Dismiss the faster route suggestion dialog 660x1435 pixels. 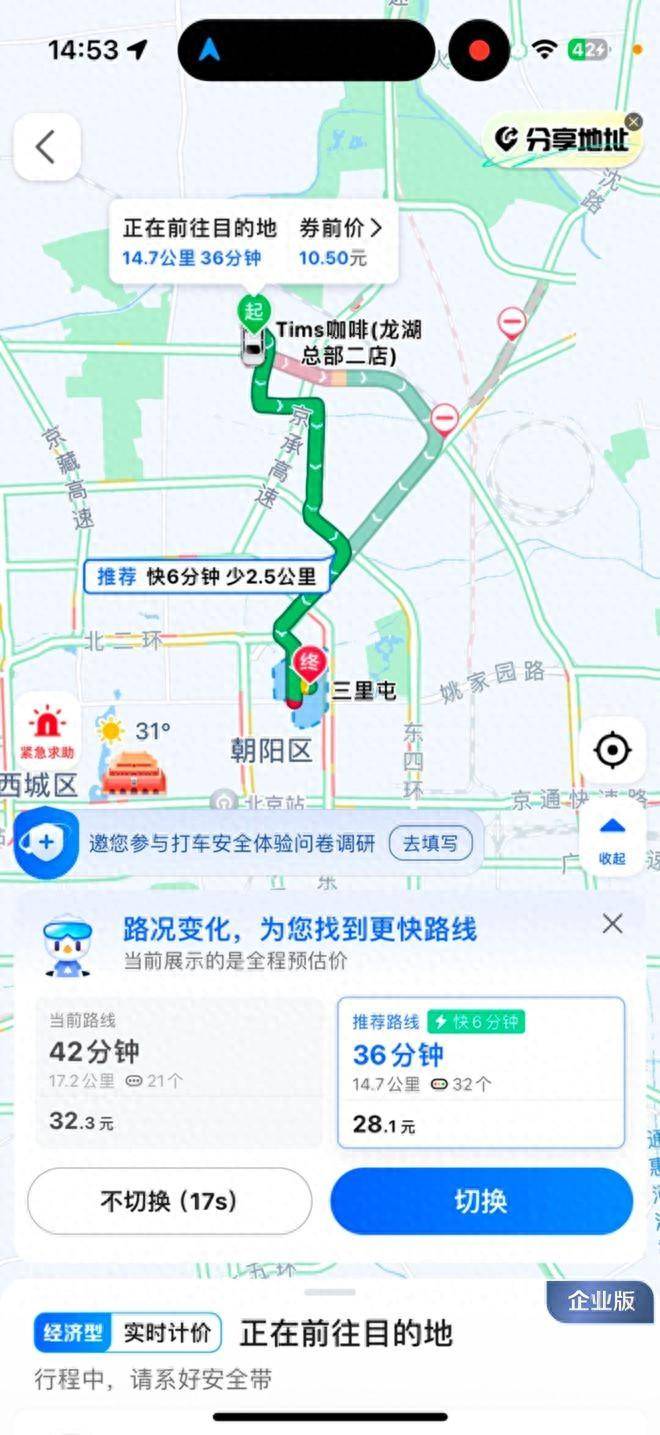click(x=613, y=923)
